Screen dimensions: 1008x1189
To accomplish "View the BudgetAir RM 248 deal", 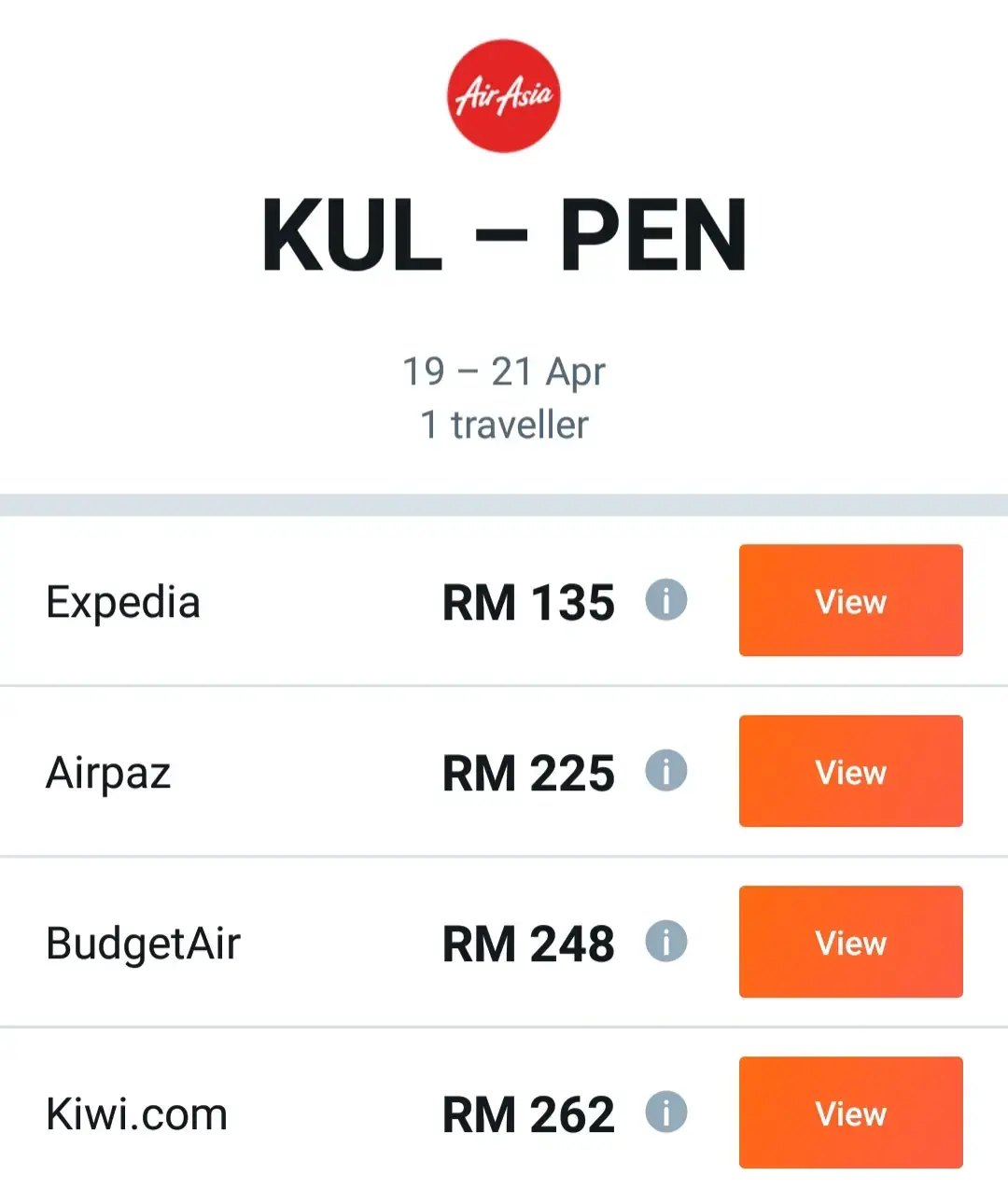I will click(850, 942).
